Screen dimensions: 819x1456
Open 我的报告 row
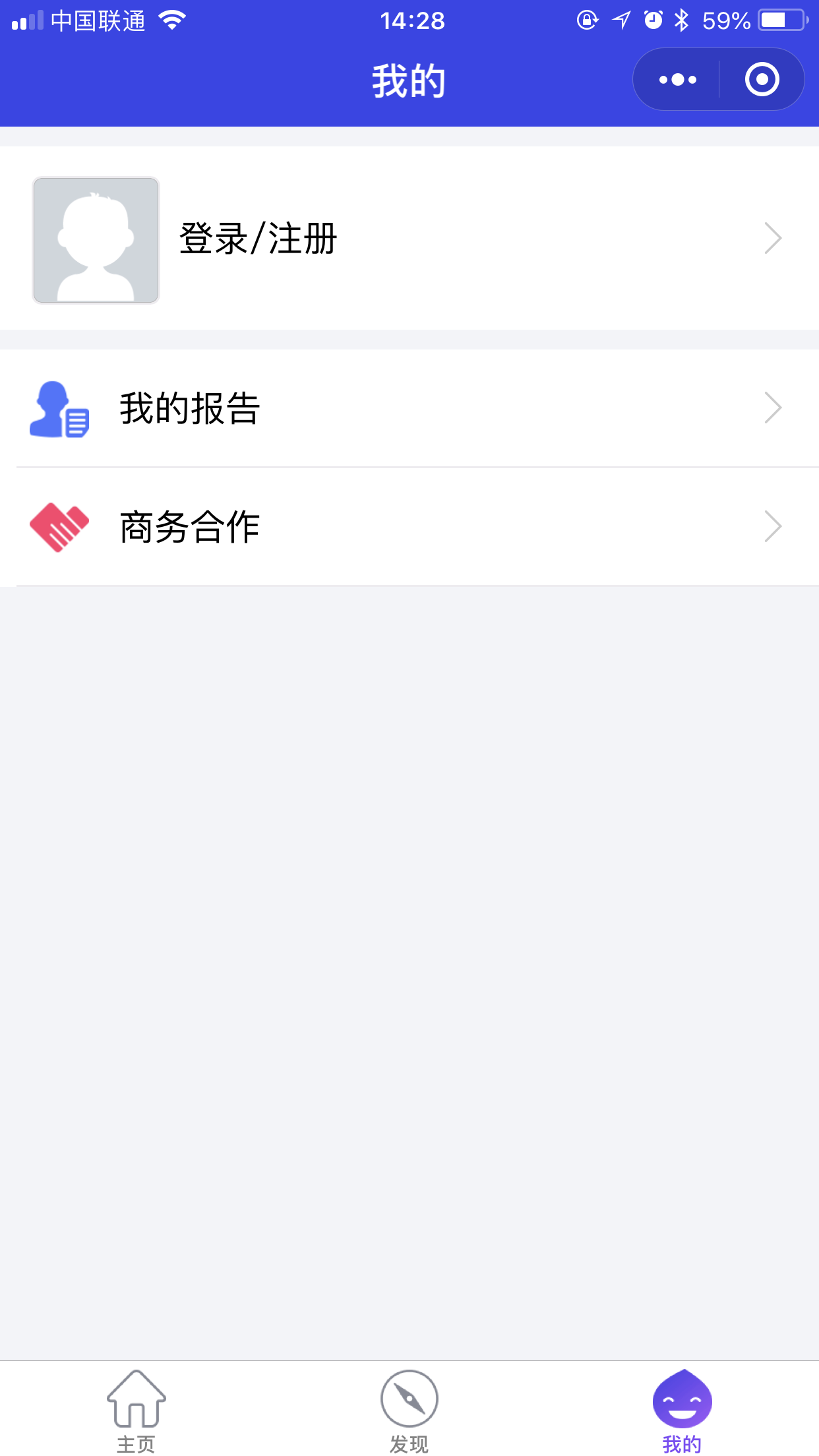[409, 408]
